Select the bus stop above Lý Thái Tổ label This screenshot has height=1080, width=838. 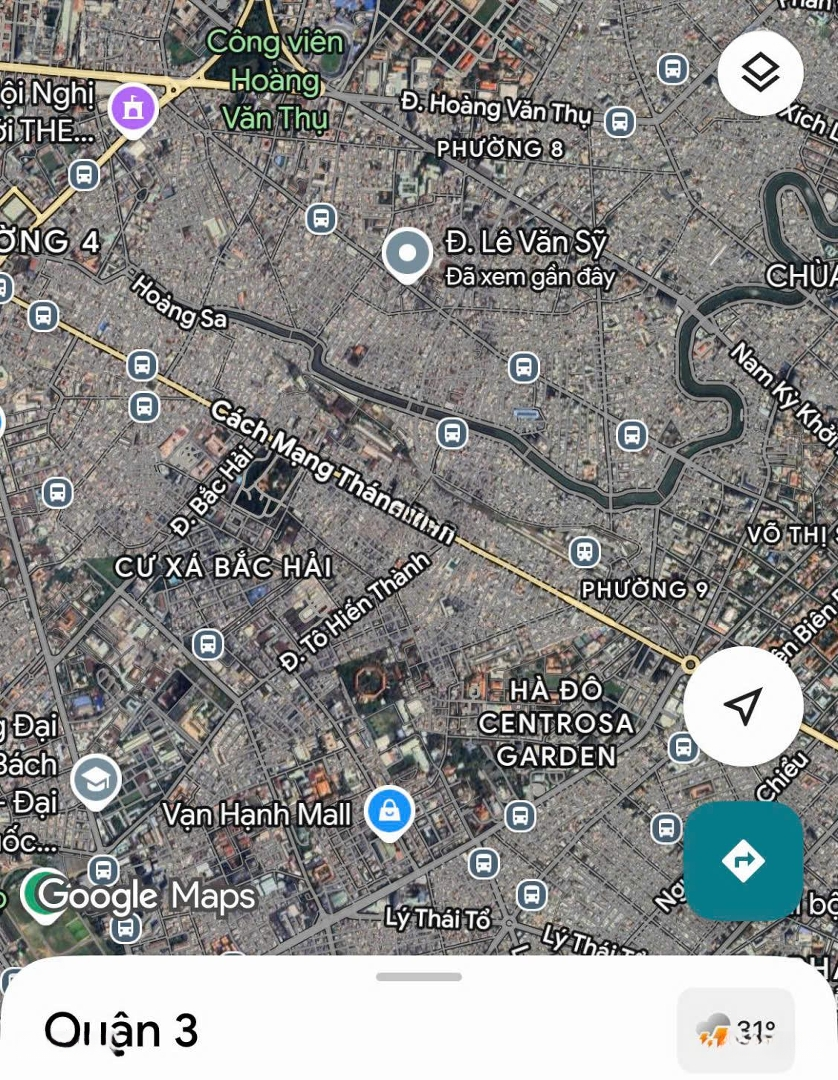(x=484, y=863)
